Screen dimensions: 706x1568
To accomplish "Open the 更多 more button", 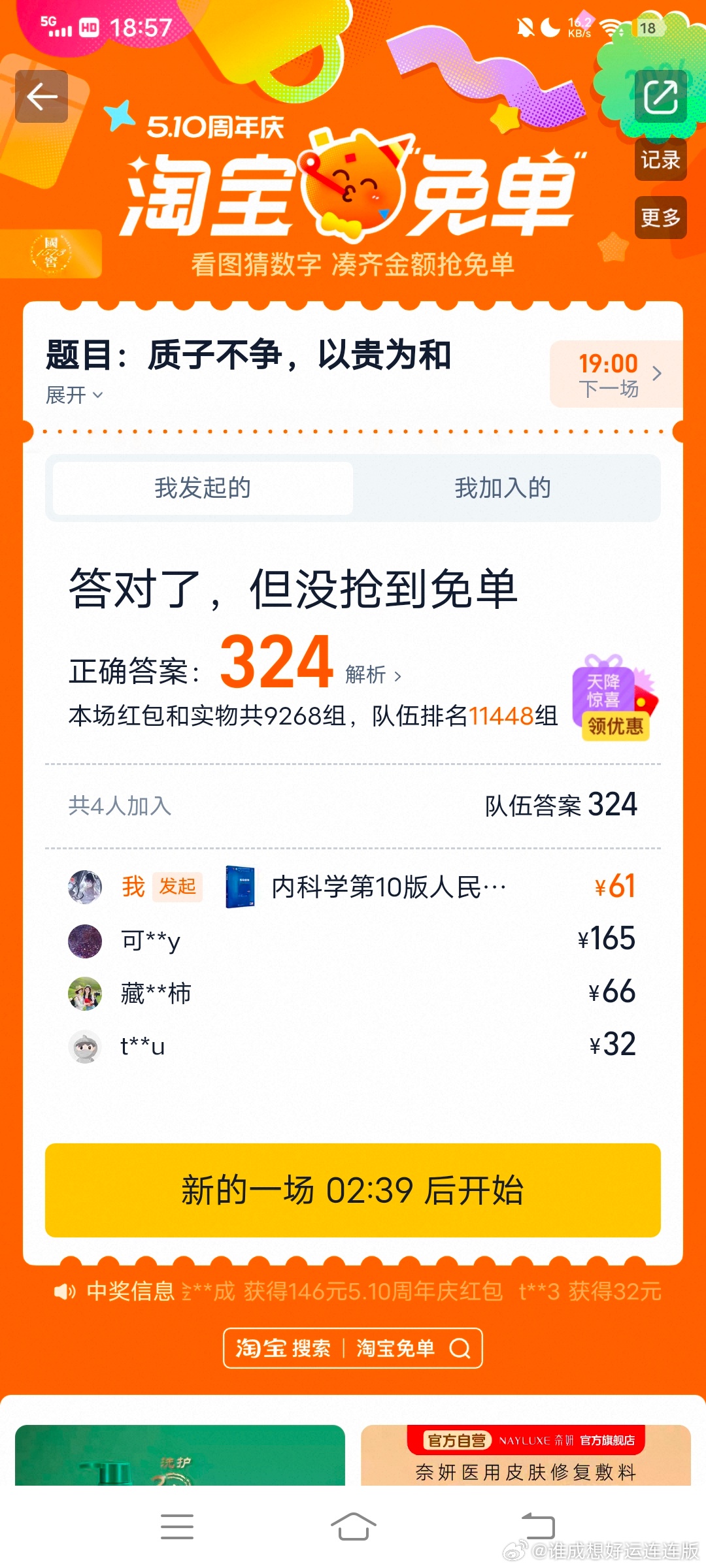I will point(660,218).
